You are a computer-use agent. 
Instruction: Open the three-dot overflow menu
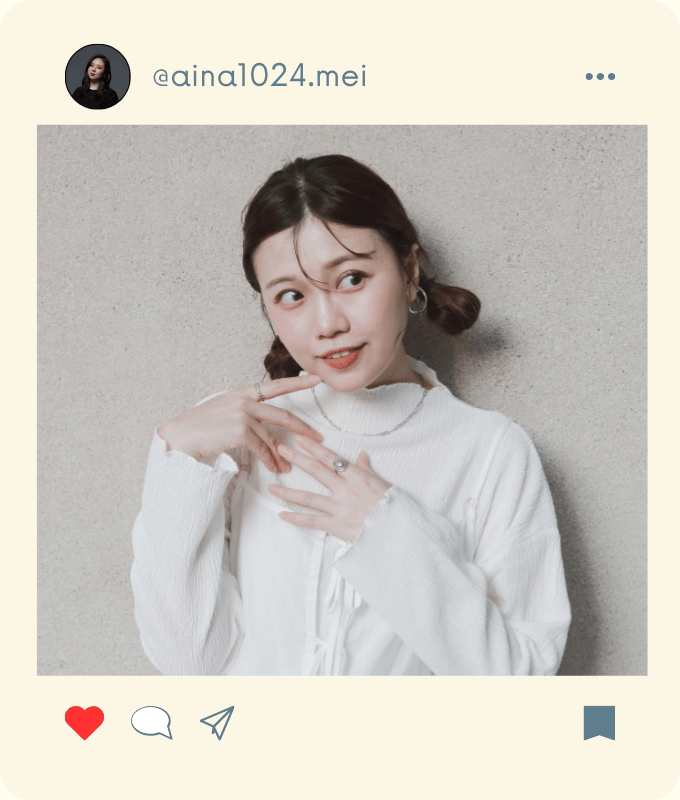600,77
